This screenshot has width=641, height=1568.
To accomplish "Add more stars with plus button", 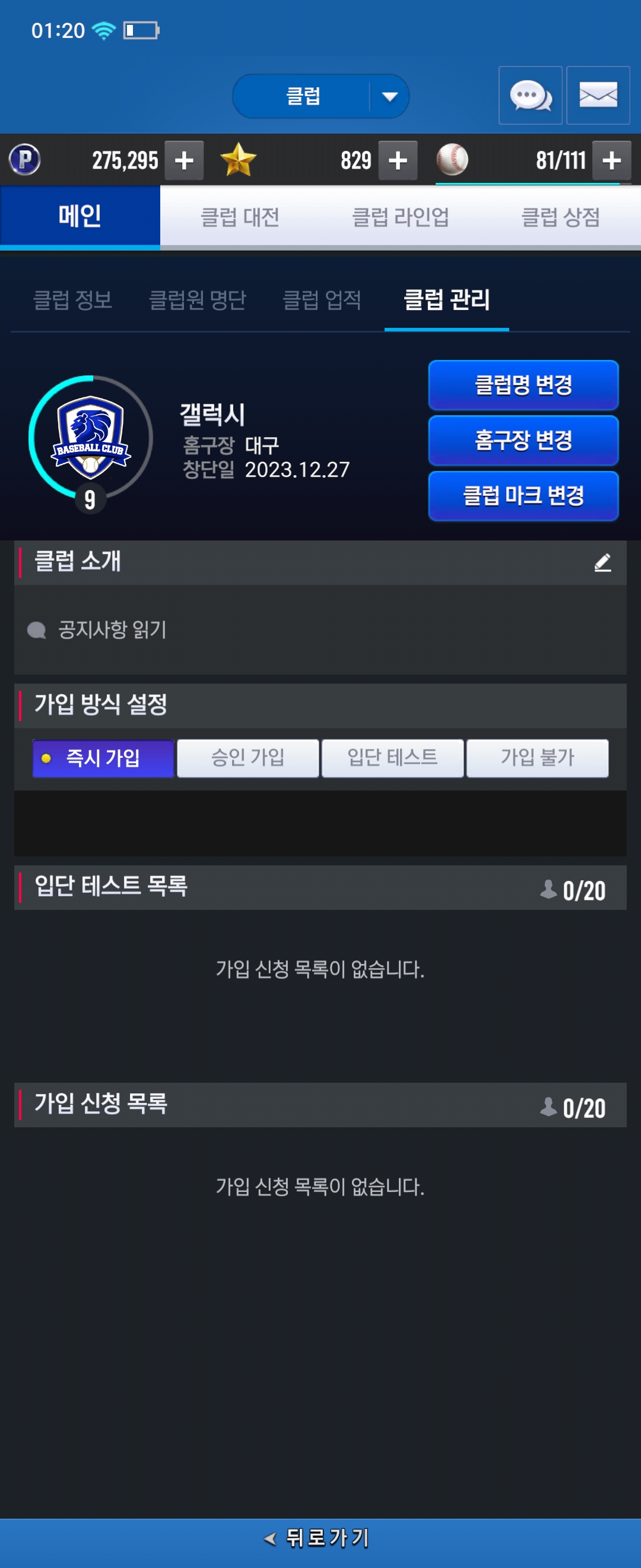I will [x=398, y=161].
